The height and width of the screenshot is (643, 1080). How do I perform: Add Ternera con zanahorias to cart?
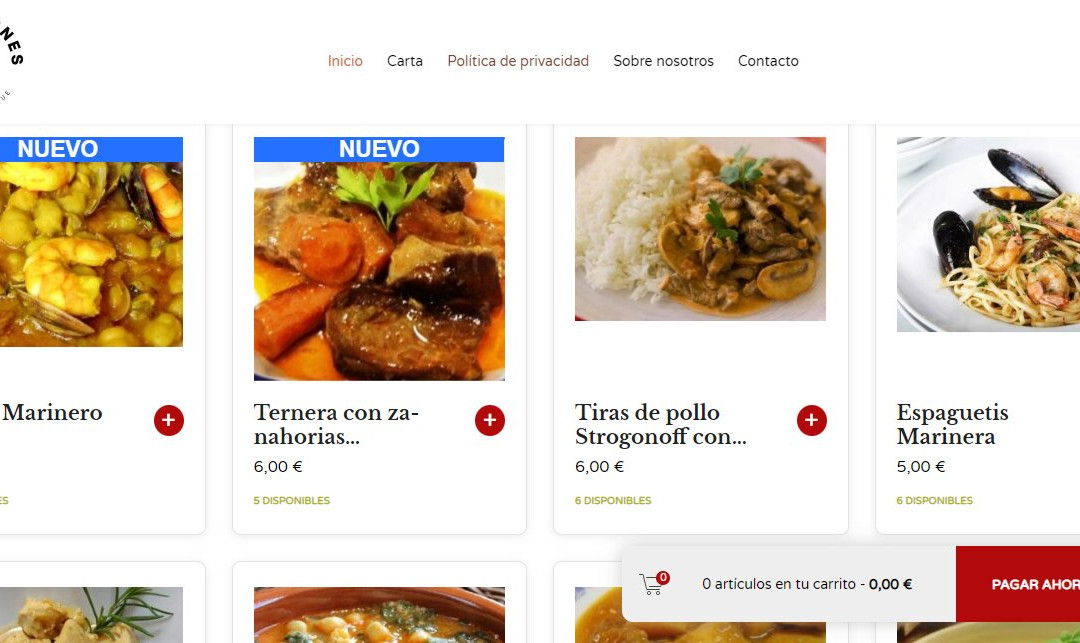pos(490,421)
